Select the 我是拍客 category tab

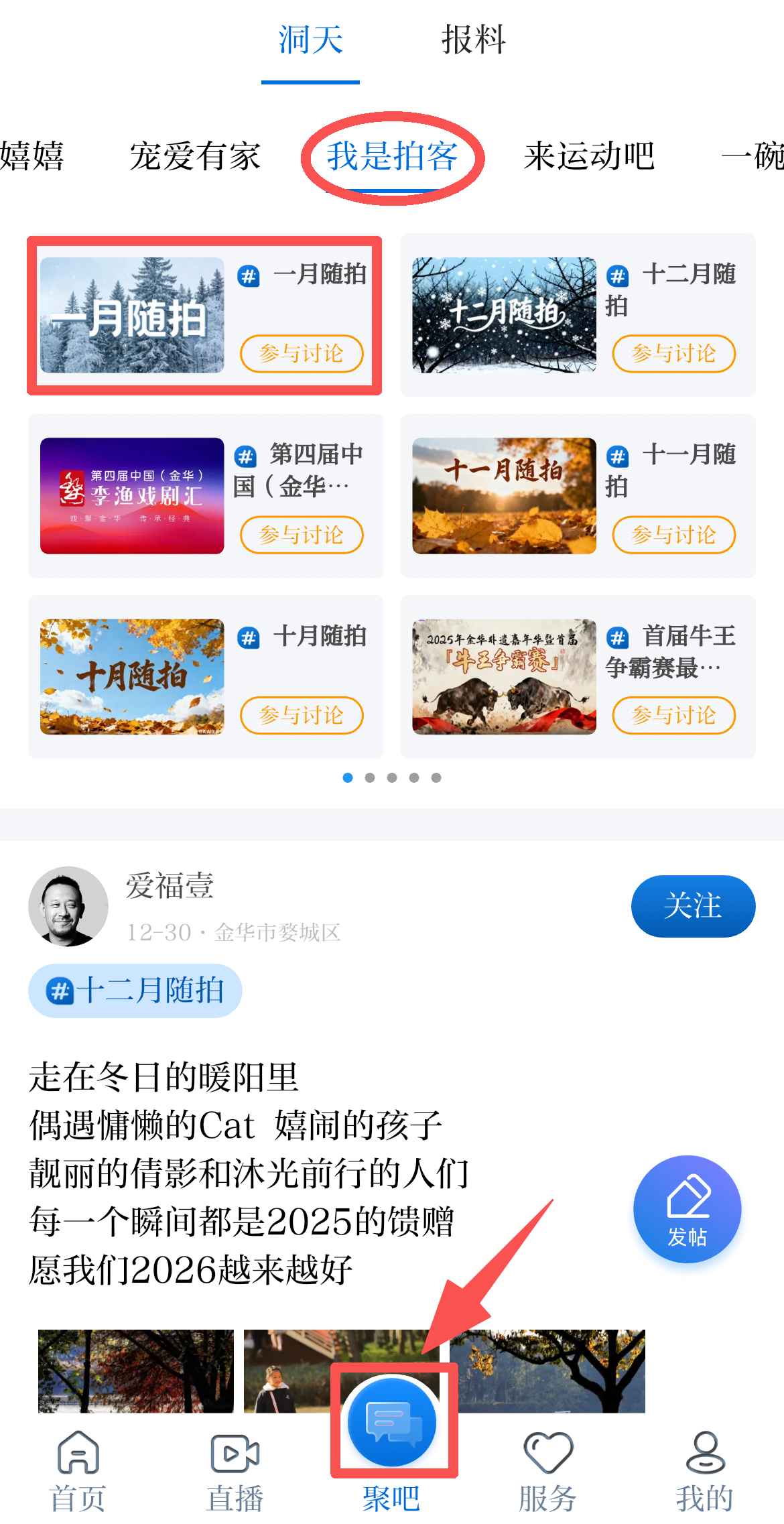392,157
